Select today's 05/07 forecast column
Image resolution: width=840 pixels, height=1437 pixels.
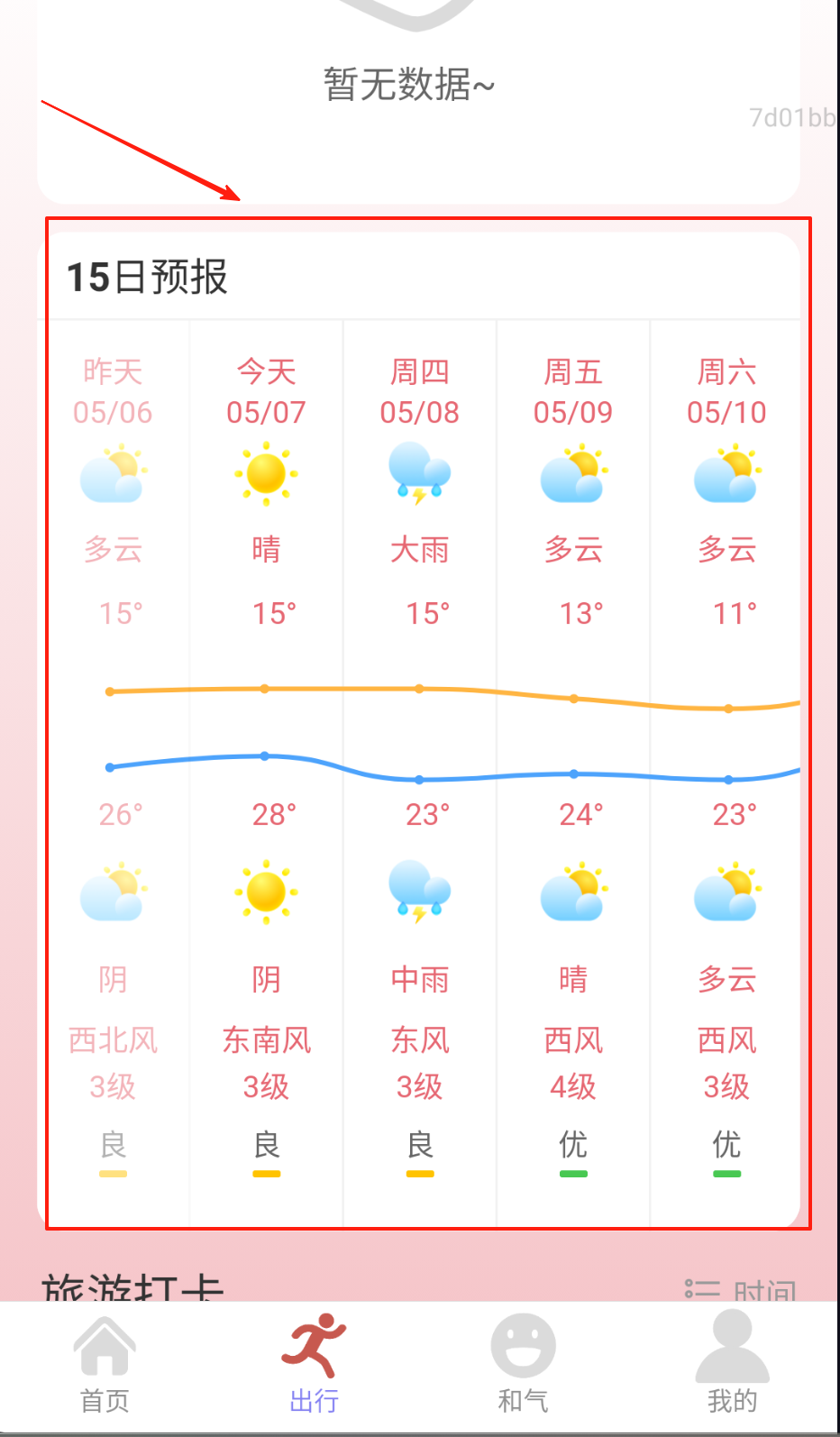pyautogui.click(x=266, y=773)
